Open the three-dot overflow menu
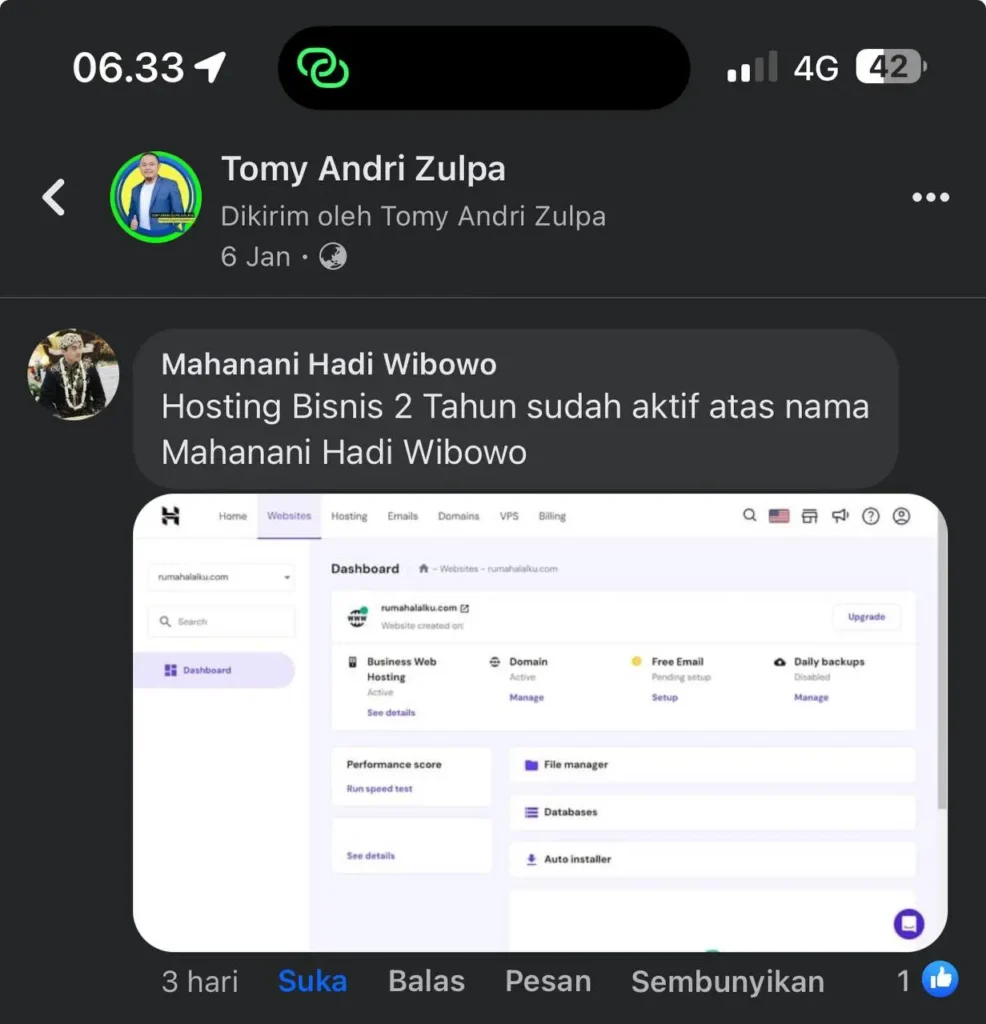The height and width of the screenshot is (1024, 986). click(x=930, y=197)
